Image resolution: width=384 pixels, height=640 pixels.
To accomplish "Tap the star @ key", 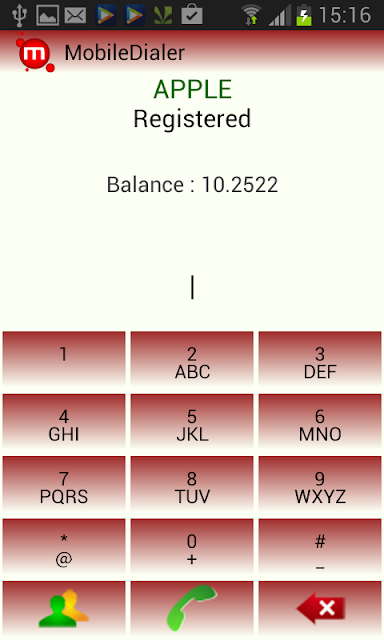I will 64,545.
